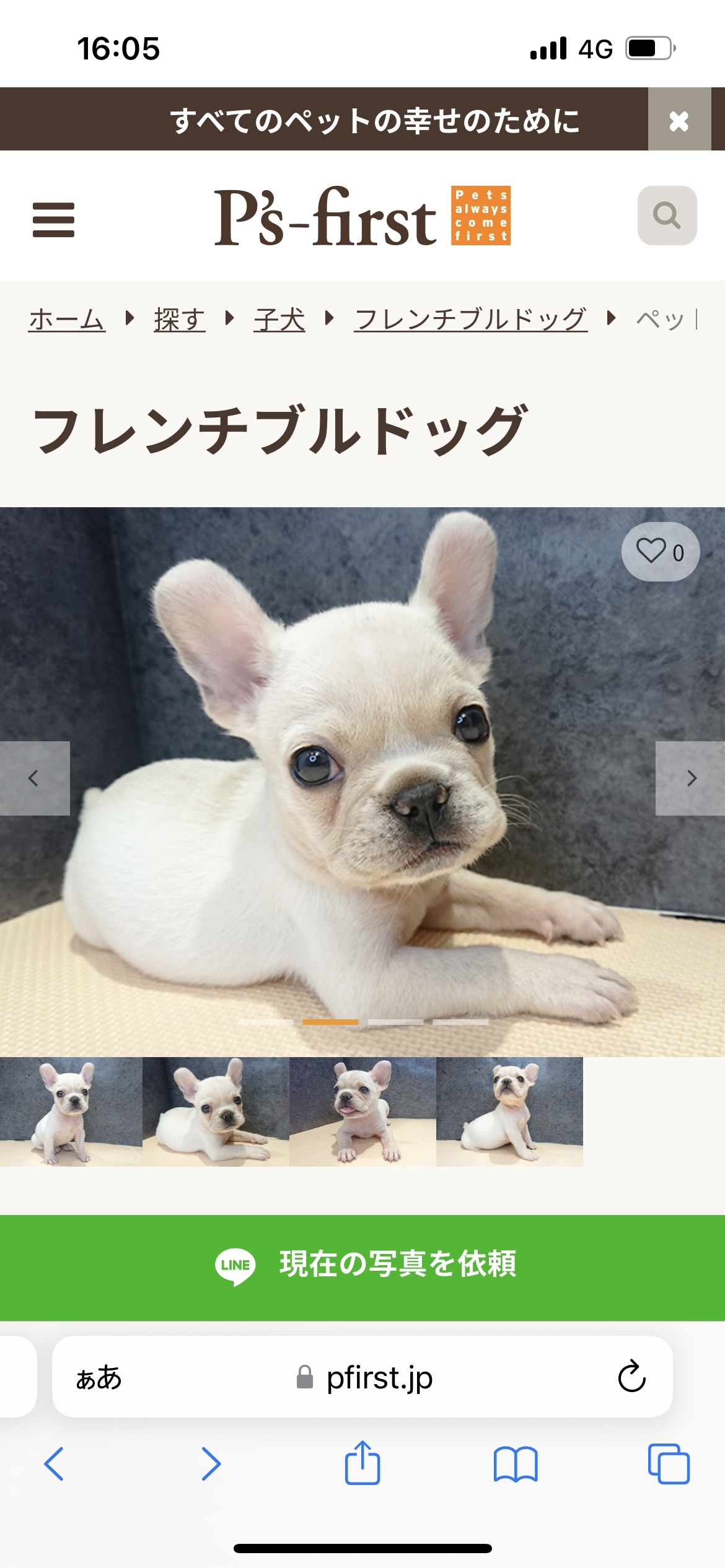This screenshot has width=725, height=1568.
Task: Like this puppy with the heart
Action: (x=660, y=552)
